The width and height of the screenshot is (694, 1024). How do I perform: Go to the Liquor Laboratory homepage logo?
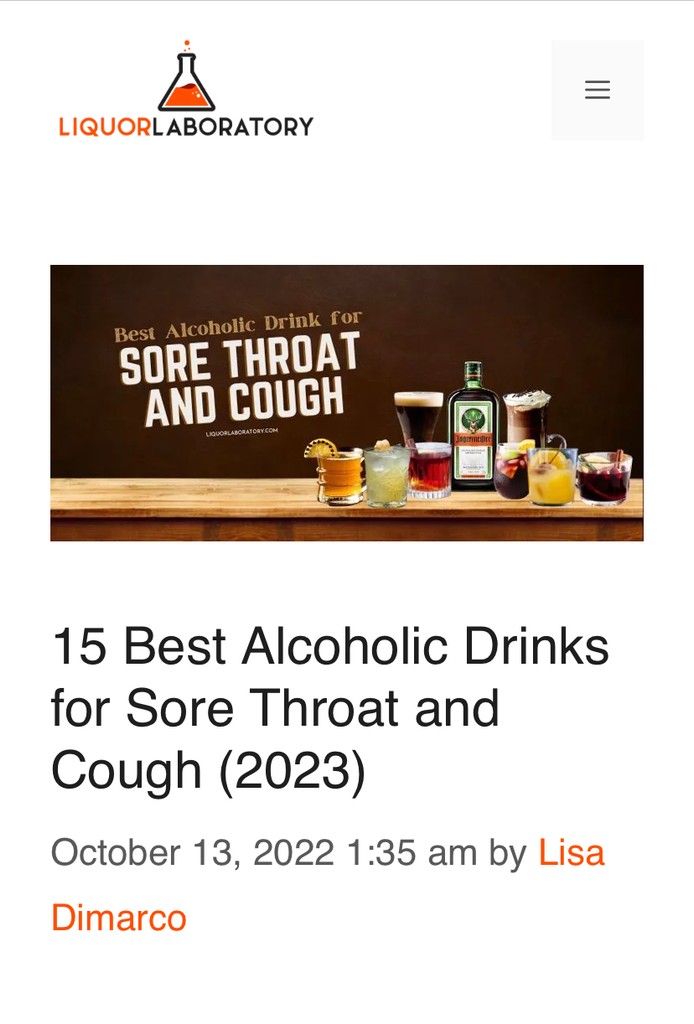pos(186,92)
